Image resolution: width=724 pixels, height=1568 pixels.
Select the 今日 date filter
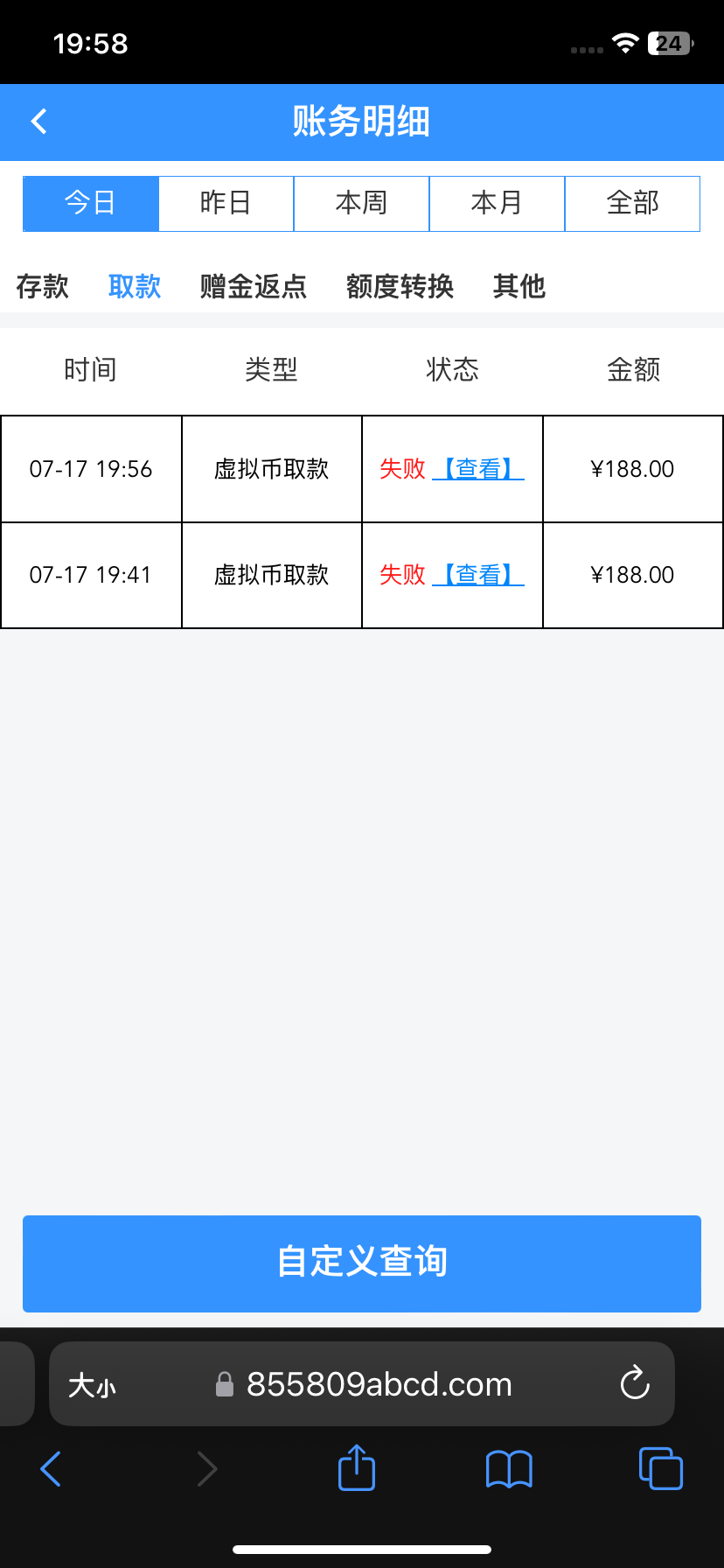coord(90,203)
